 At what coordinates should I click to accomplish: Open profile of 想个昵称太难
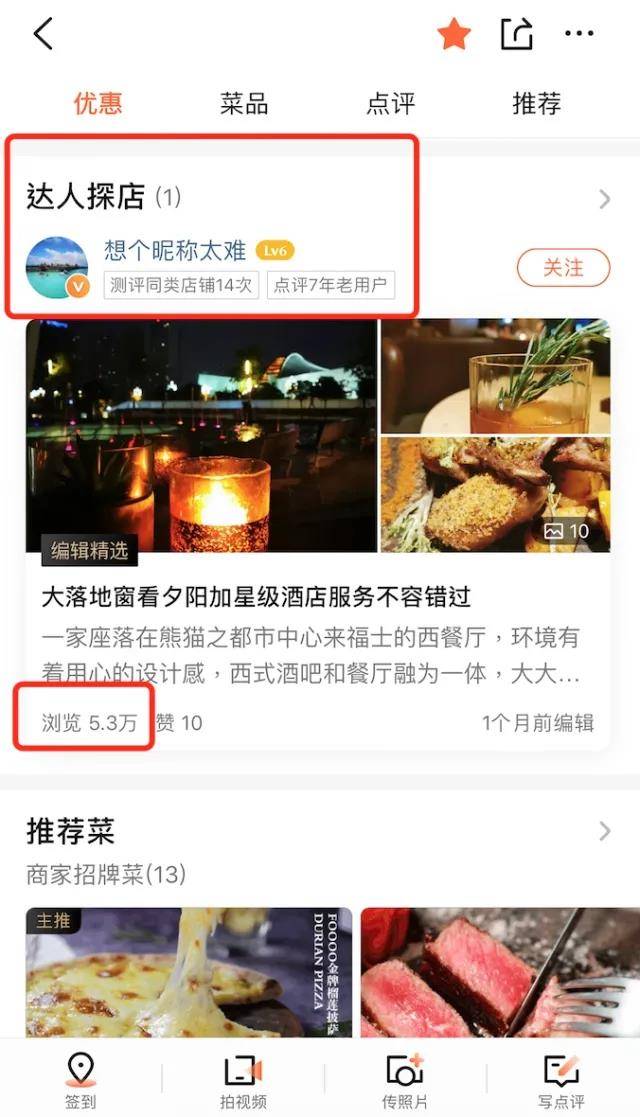pos(175,250)
